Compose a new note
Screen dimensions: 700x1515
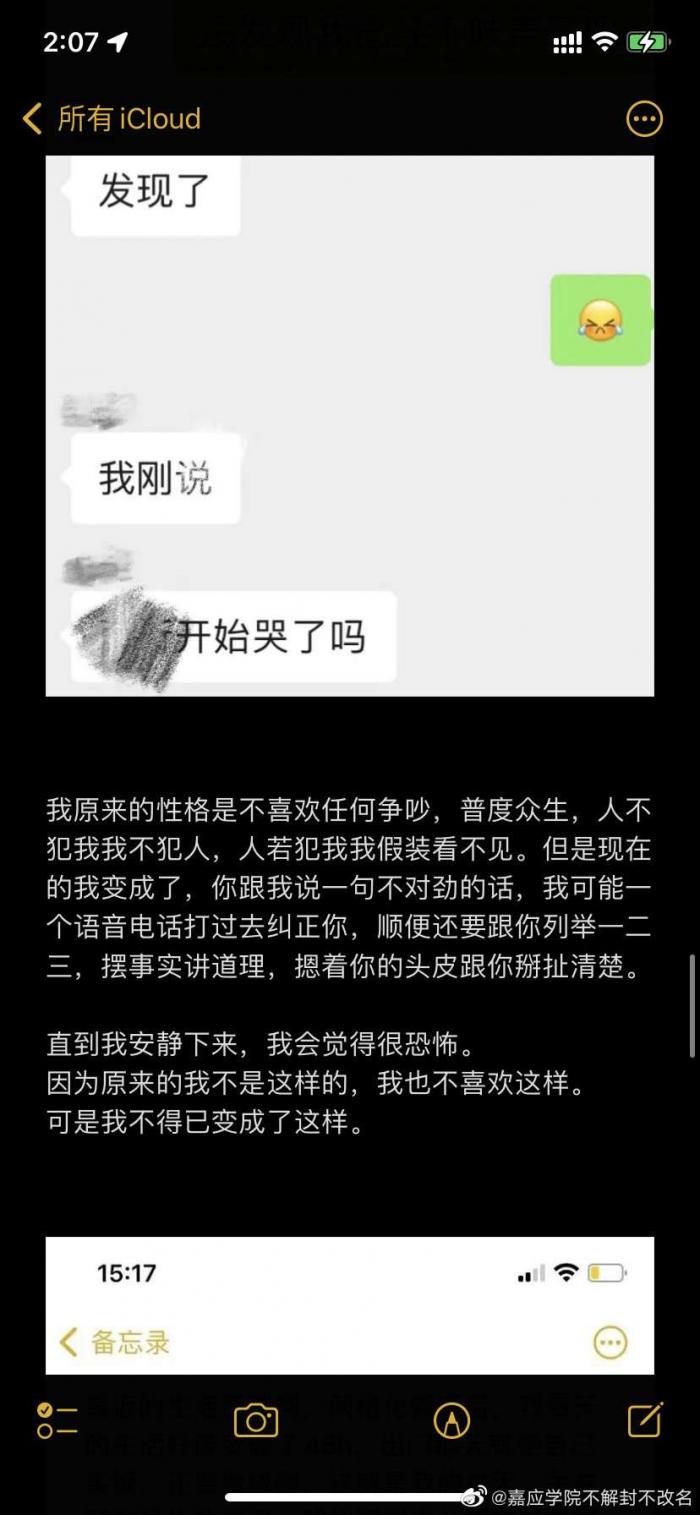645,1420
